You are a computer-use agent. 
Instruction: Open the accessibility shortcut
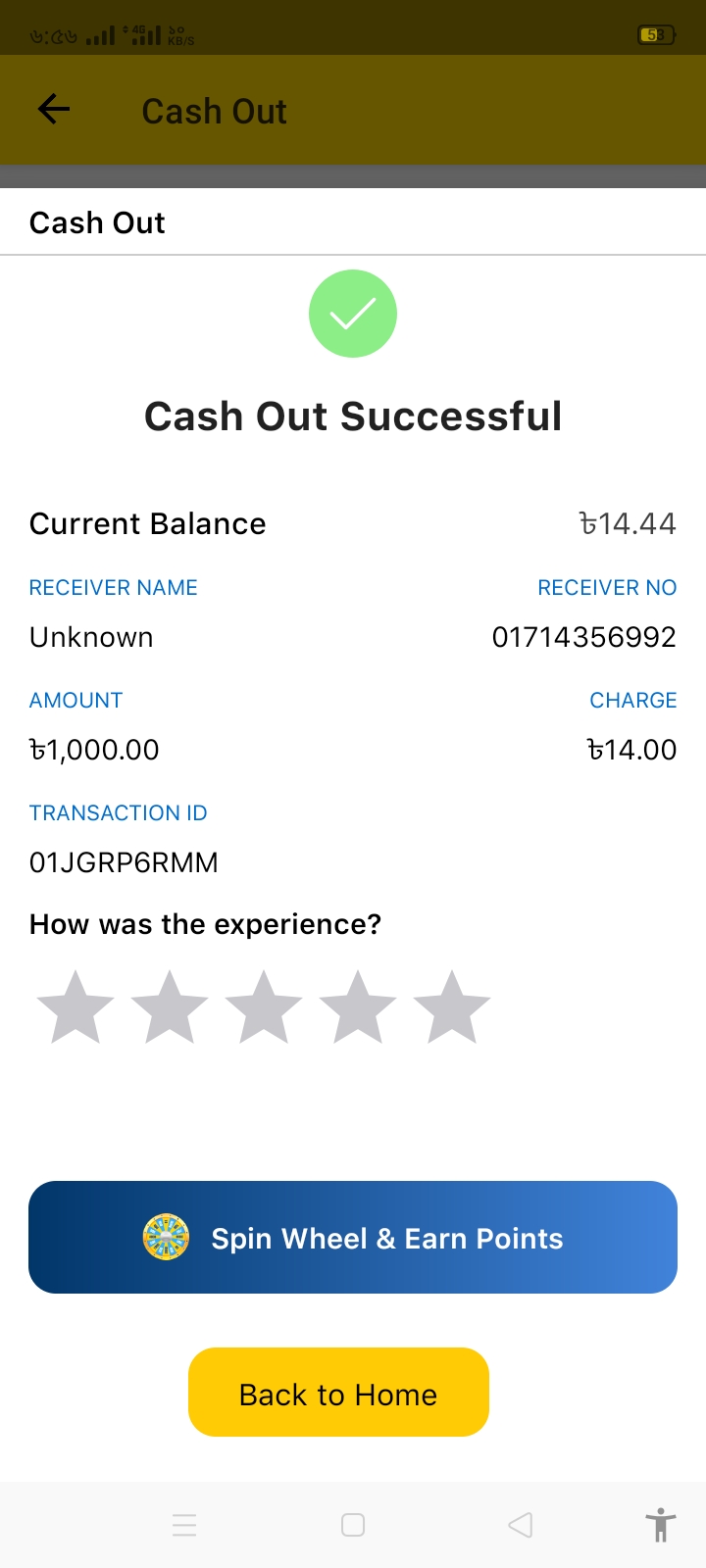(661, 1525)
